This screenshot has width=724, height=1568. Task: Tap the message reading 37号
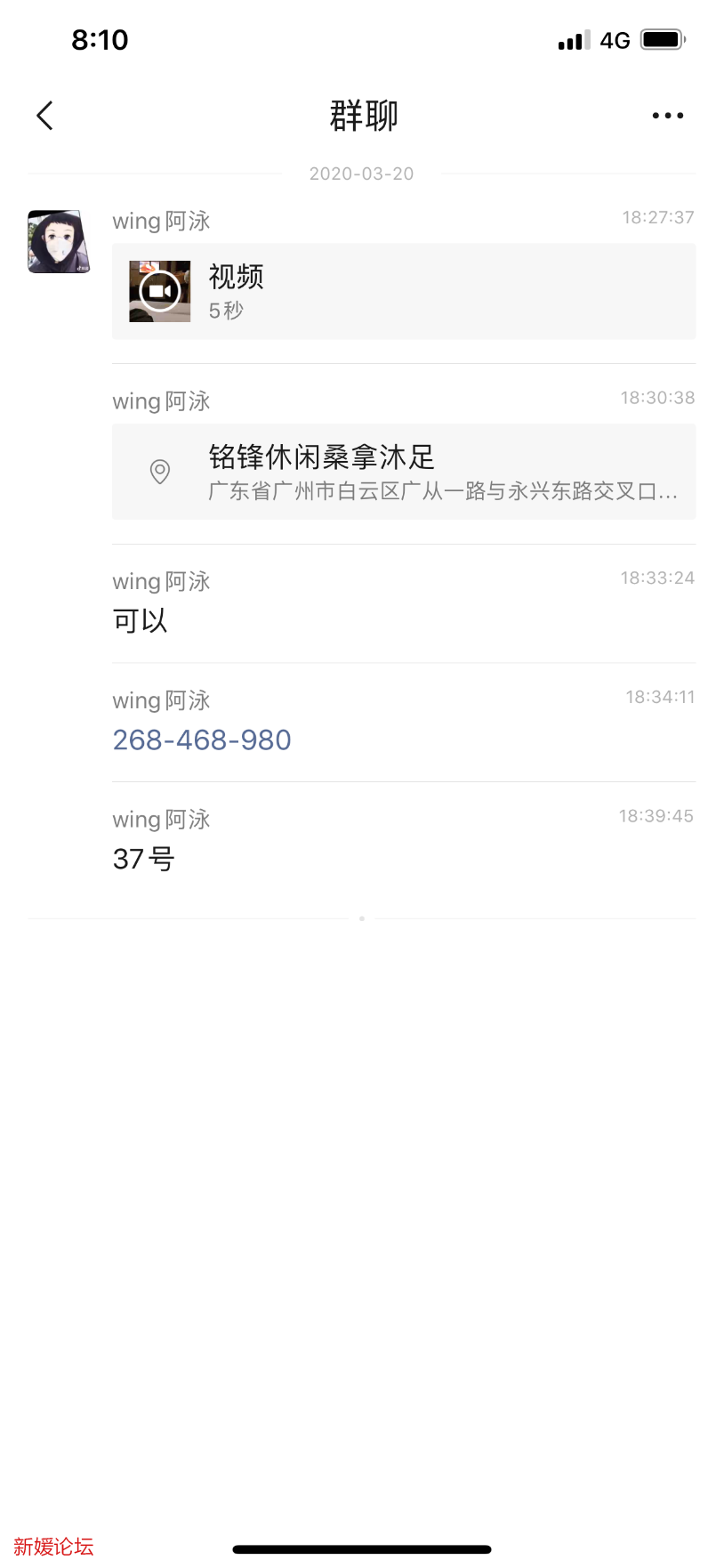(144, 858)
